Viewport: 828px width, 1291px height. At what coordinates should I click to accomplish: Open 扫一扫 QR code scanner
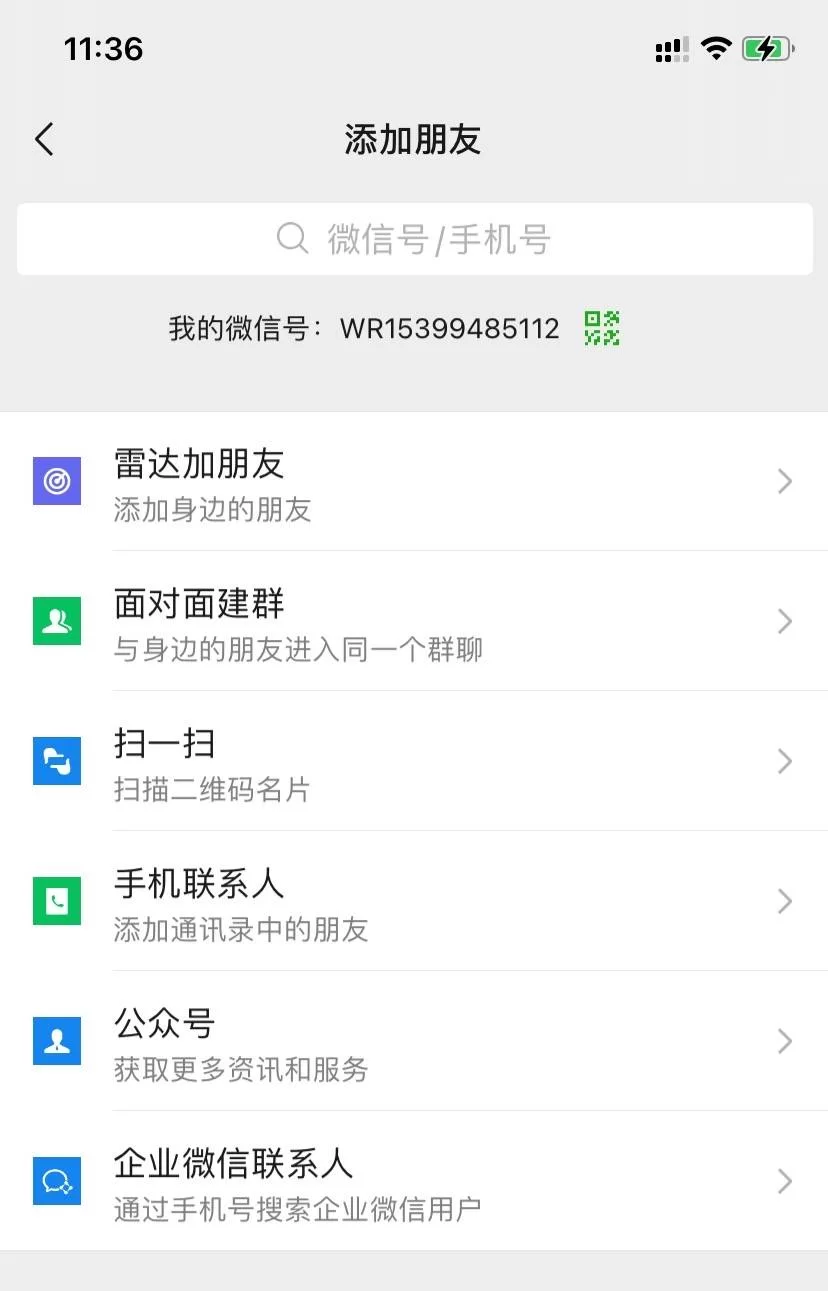pyautogui.click(x=414, y=762)
